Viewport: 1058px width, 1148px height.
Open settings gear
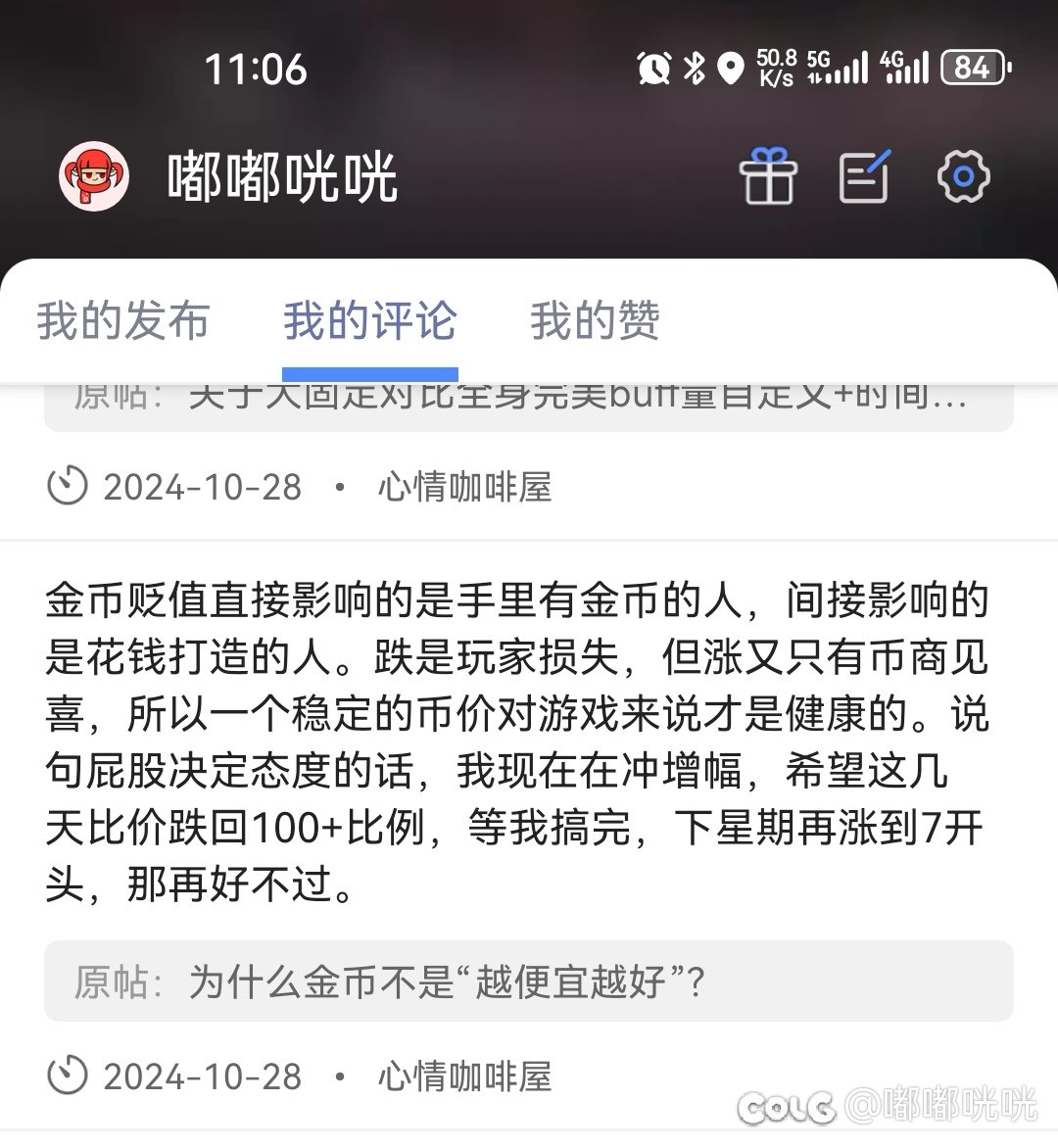963,176
